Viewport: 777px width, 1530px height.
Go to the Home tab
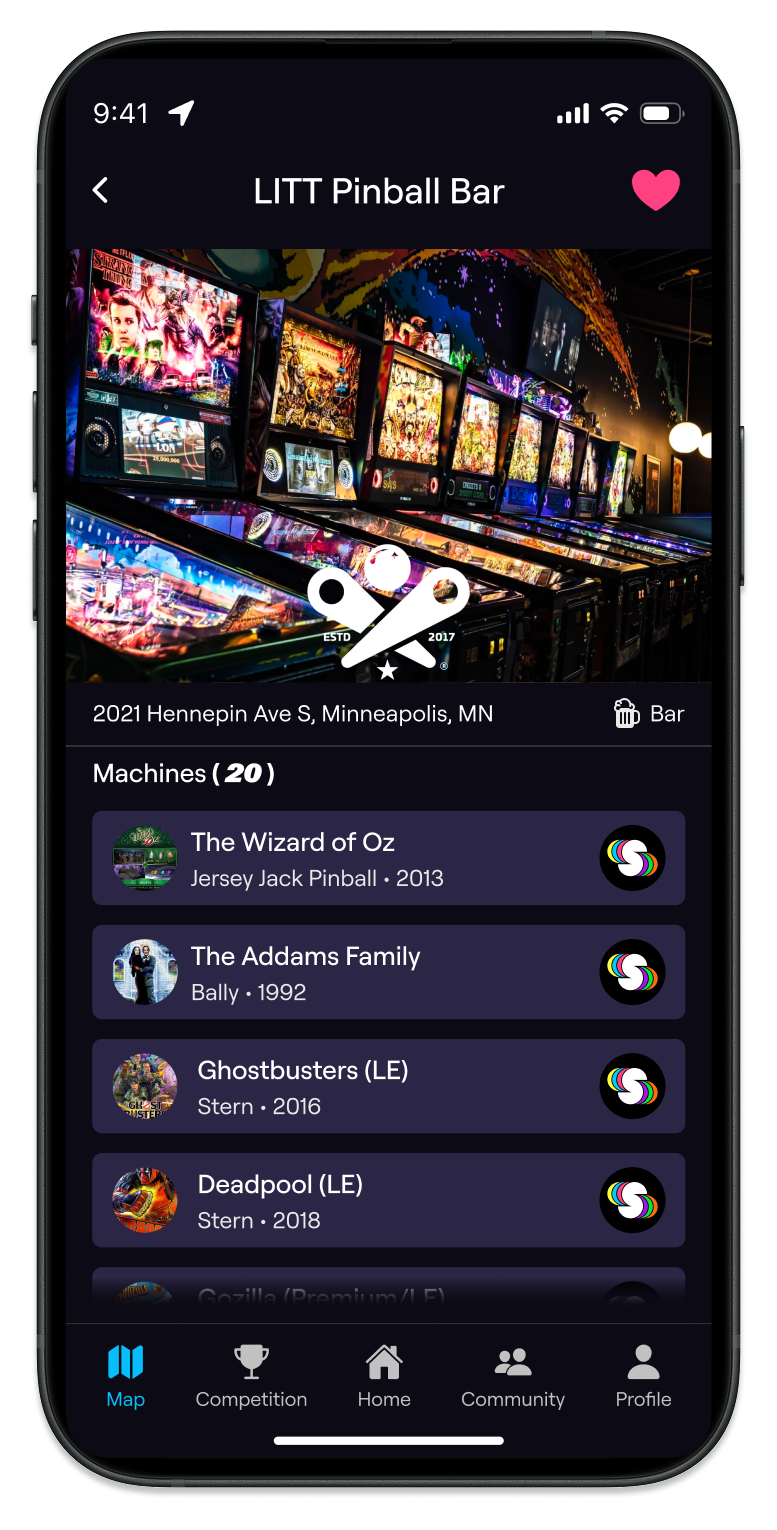click(384, 1376)
